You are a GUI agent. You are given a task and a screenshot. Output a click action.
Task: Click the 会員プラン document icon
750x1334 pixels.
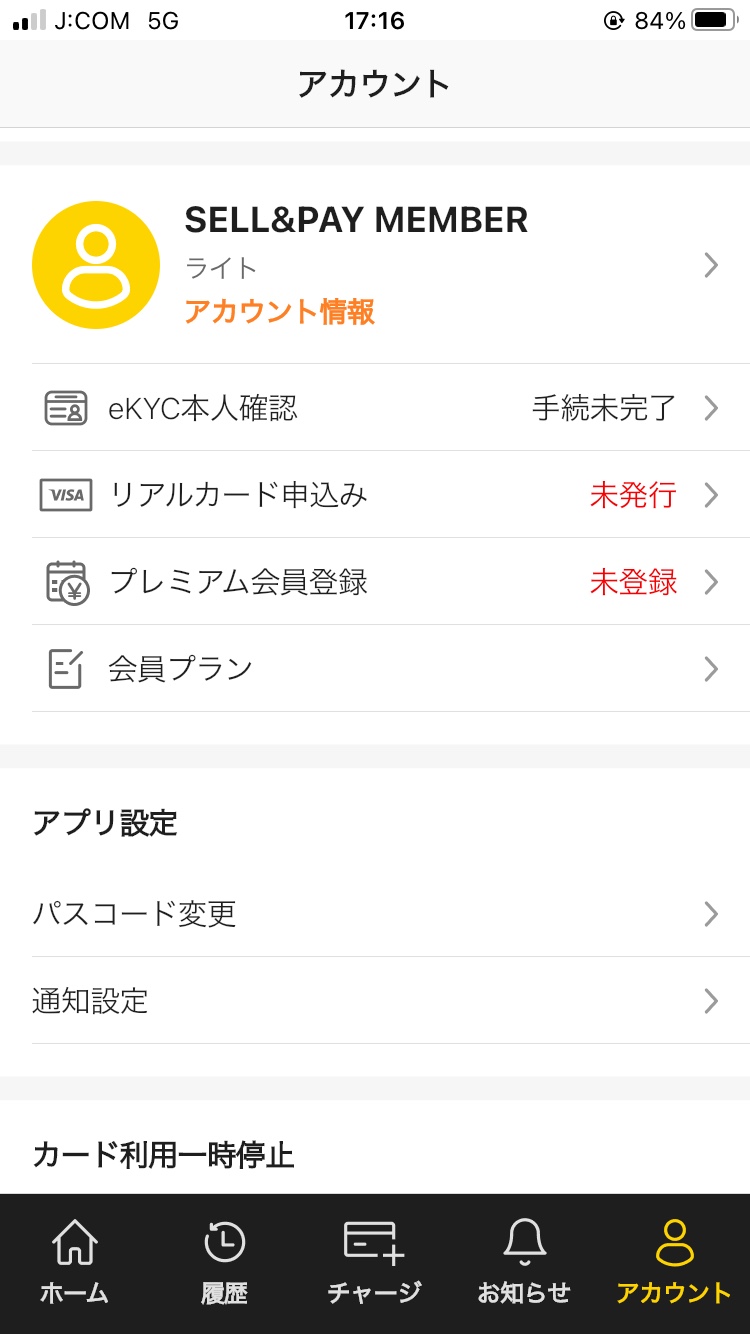click(x=65, y=668)
